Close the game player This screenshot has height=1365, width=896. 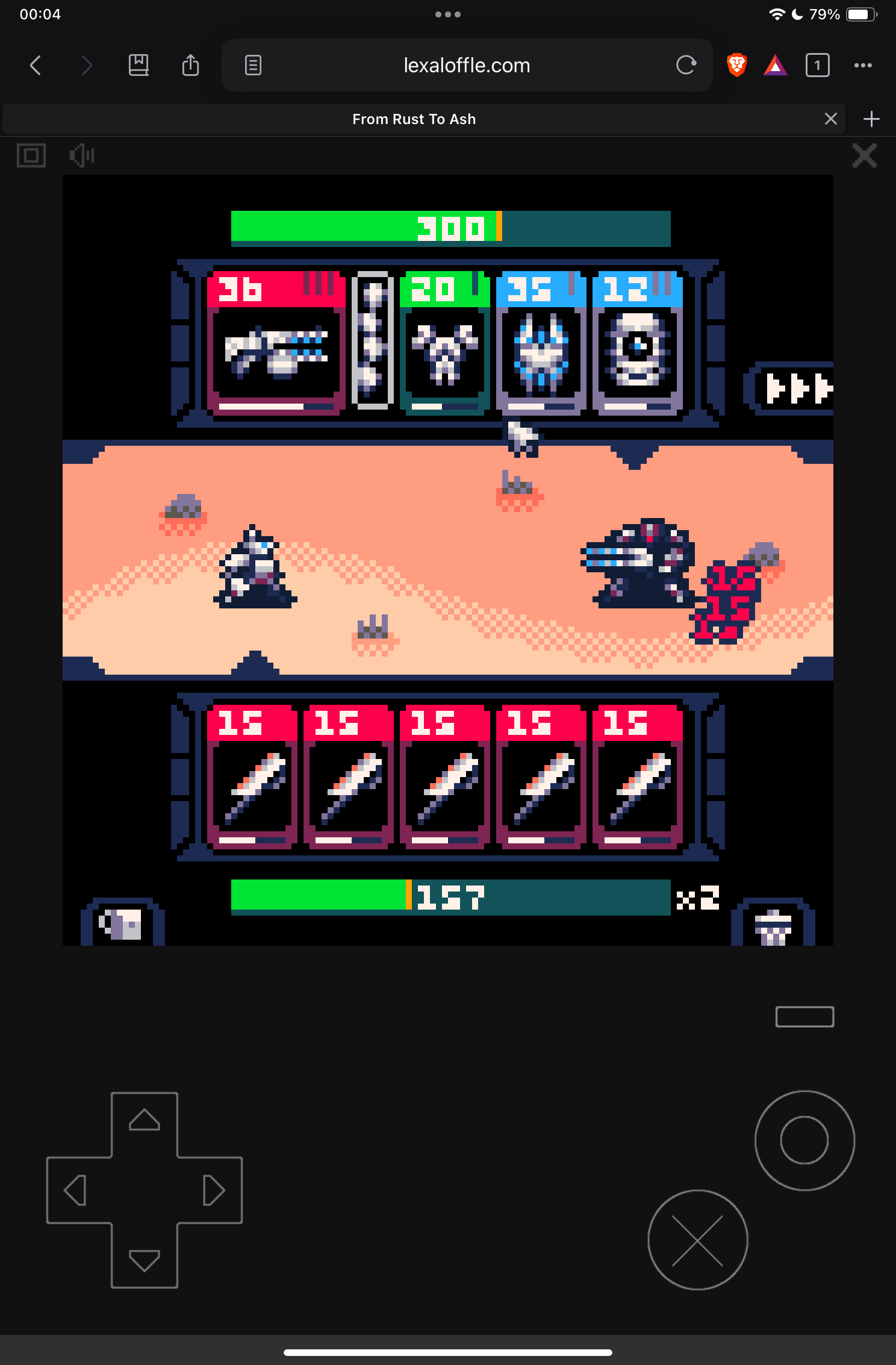click(865, 156)
